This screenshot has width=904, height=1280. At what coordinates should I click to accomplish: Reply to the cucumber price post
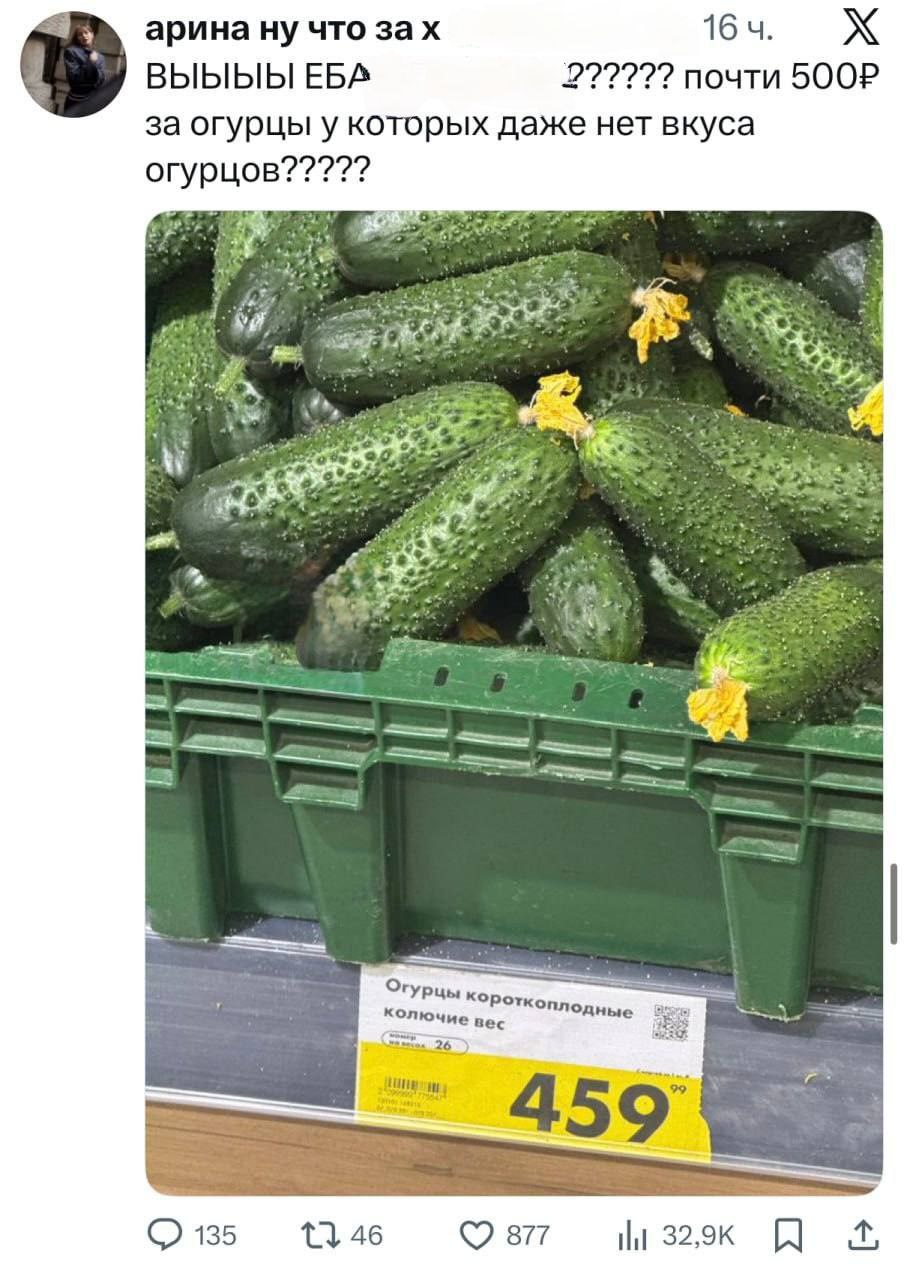[166, 1236]
